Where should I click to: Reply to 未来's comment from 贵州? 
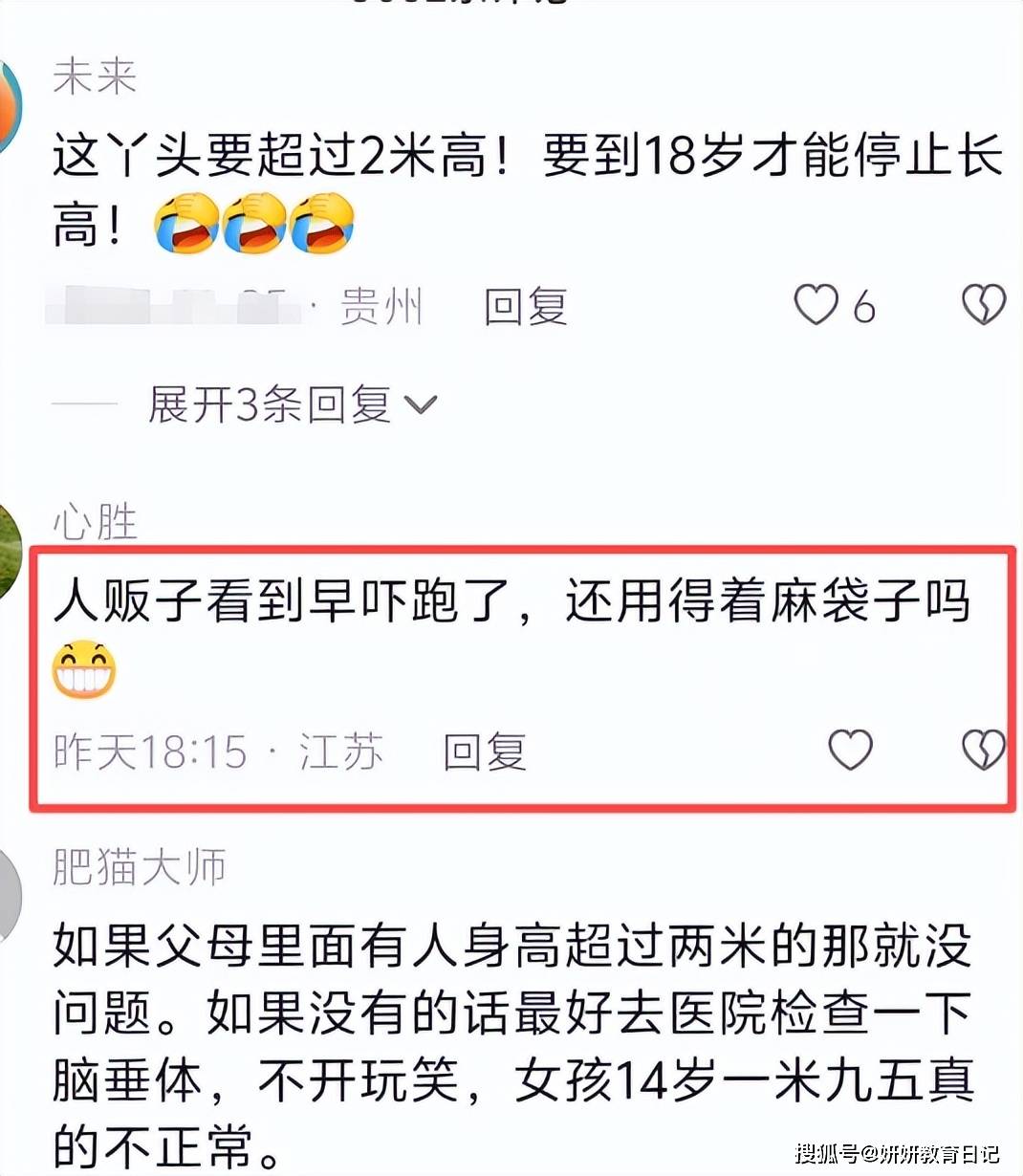[x=526, y=307]
